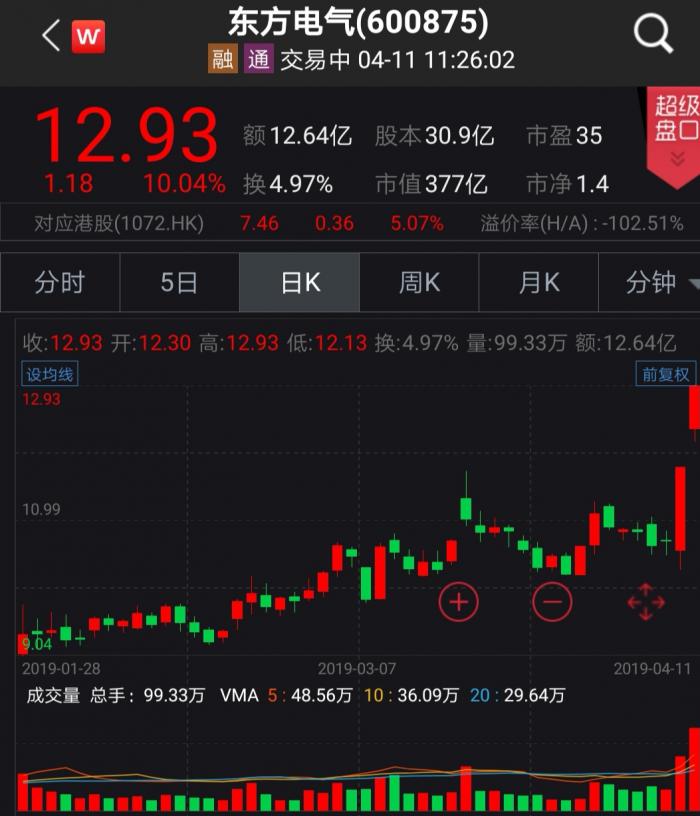Open the stock search magnifier

coord(653,36)
